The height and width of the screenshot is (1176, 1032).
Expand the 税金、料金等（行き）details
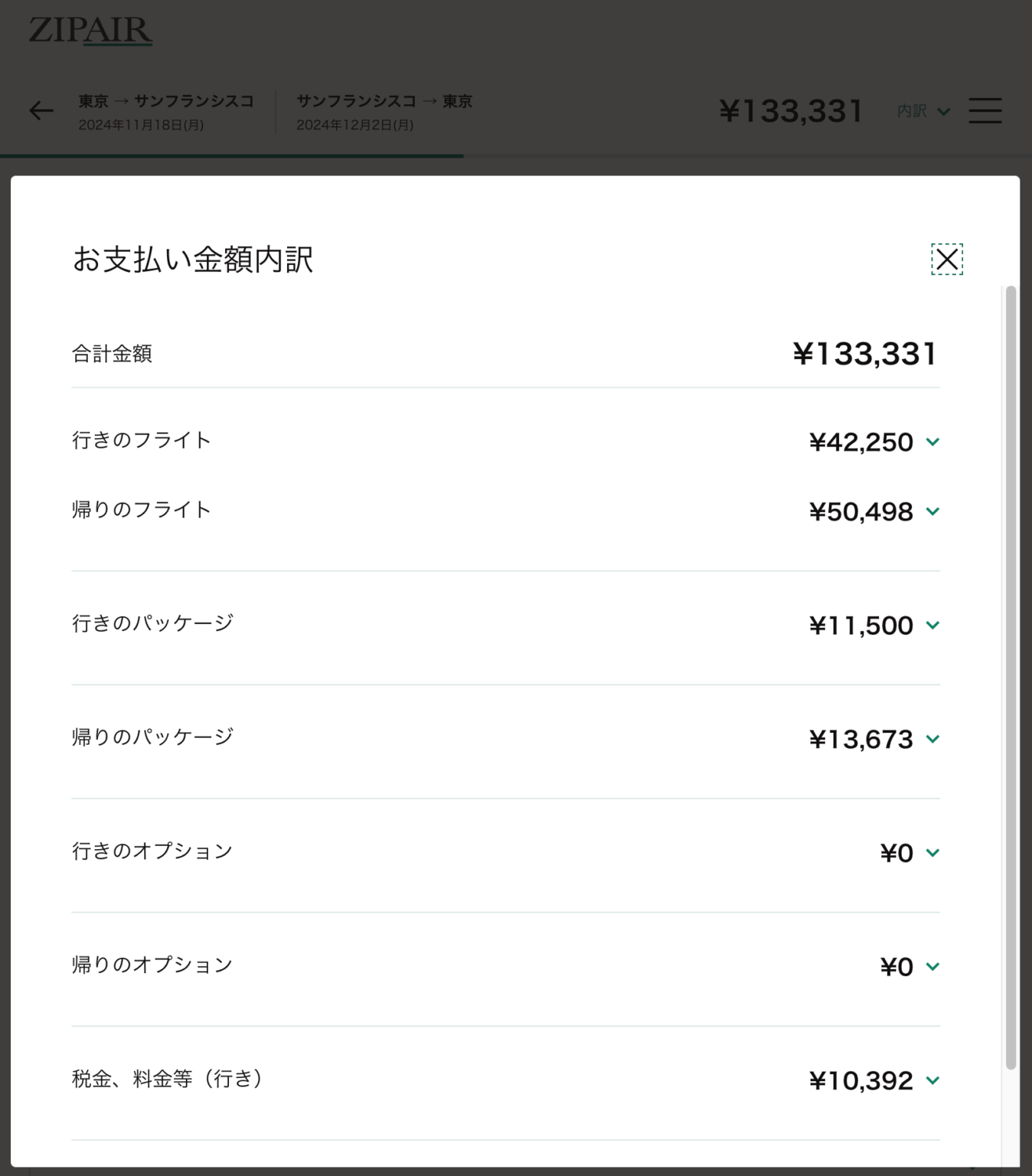933,1080
